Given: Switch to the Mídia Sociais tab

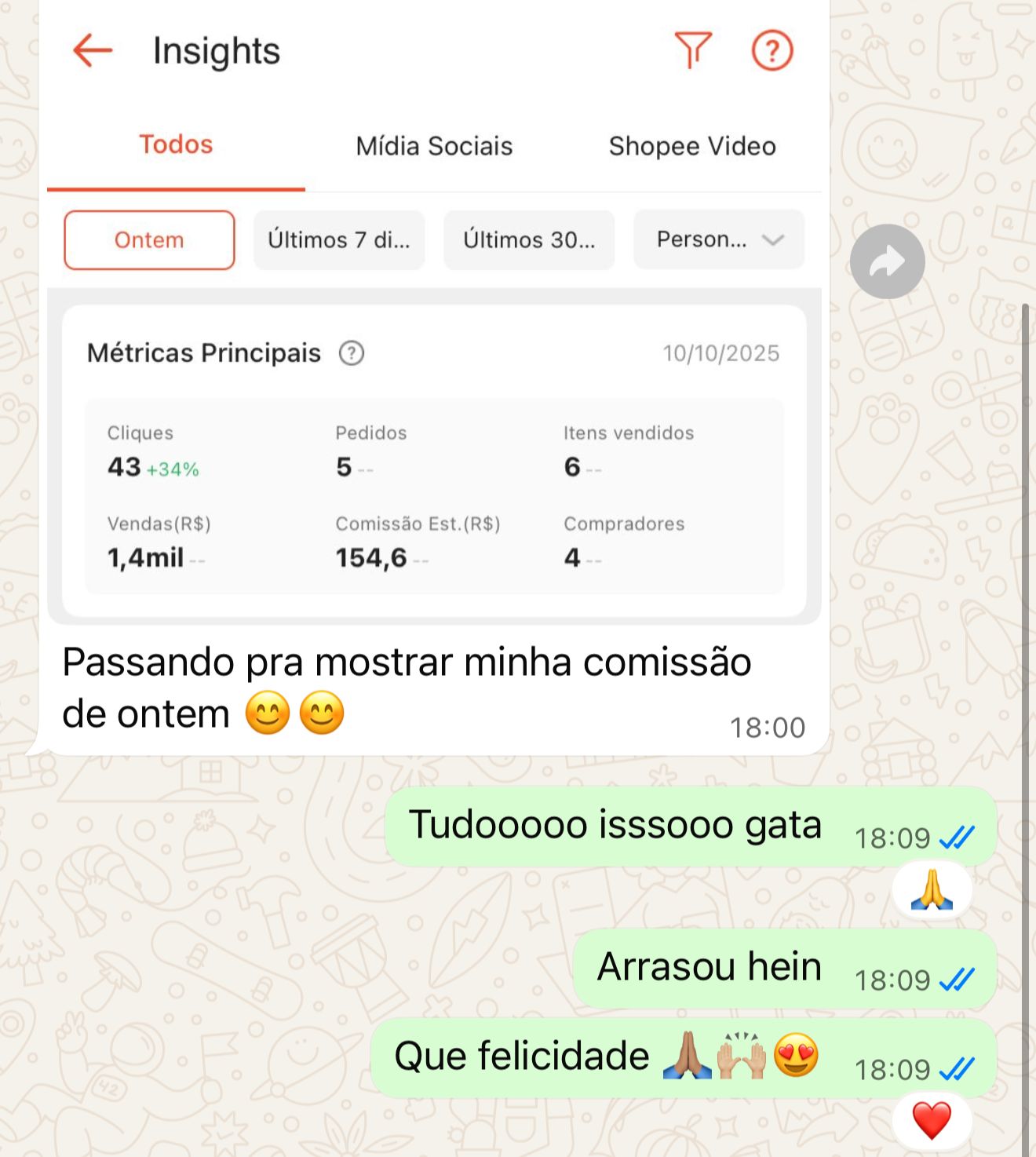Looking at the screenshot, I should tap(434, 146).
